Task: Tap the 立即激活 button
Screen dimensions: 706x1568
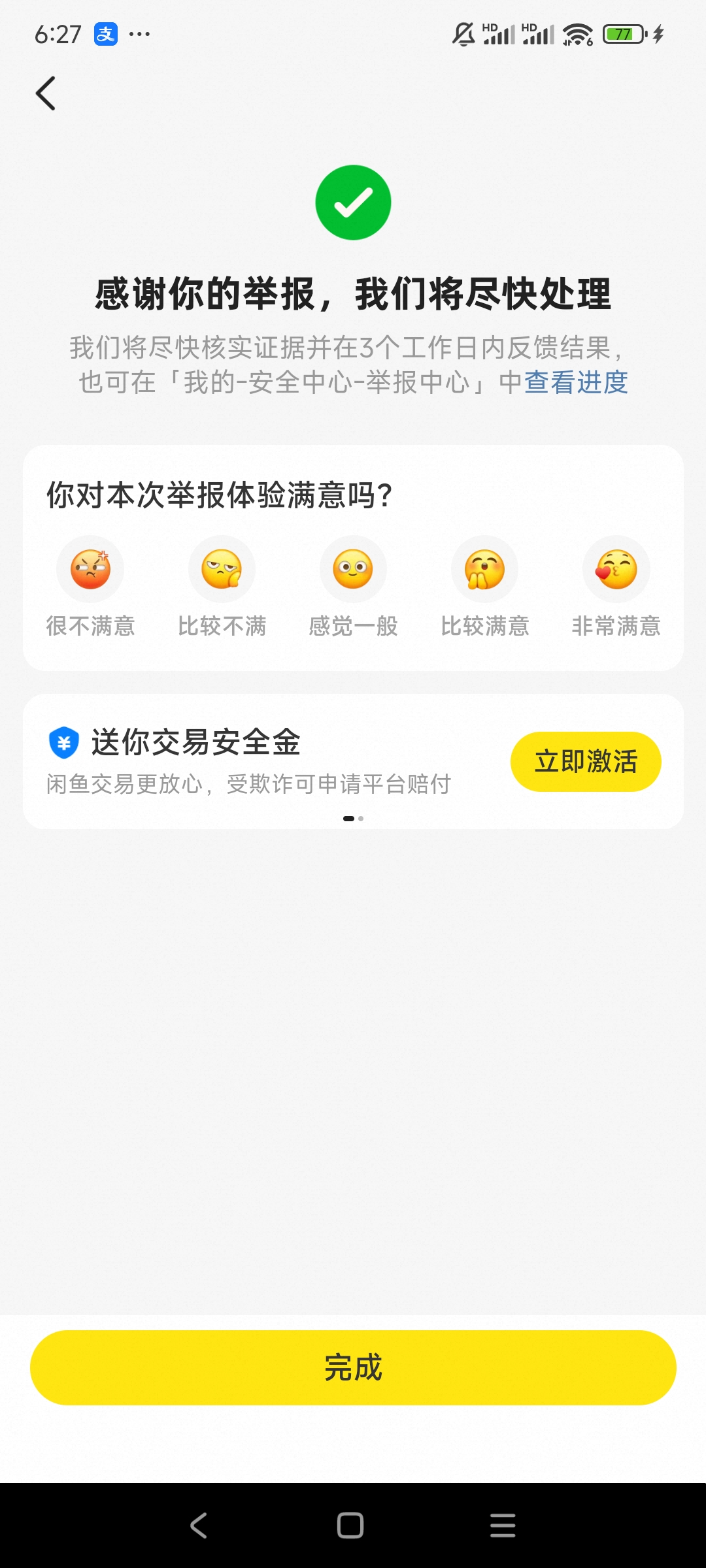Action: (585, 762)
